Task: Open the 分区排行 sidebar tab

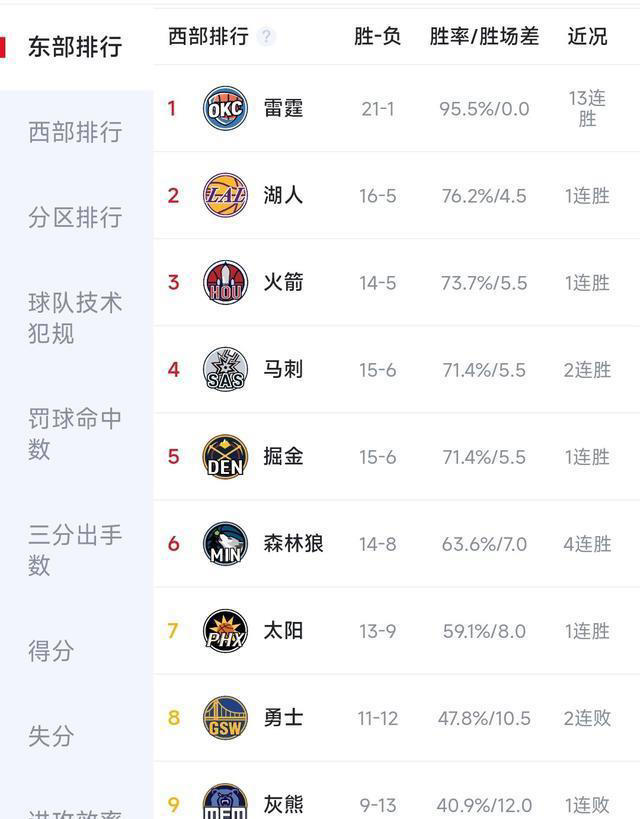Action: (x=75, y=217)
